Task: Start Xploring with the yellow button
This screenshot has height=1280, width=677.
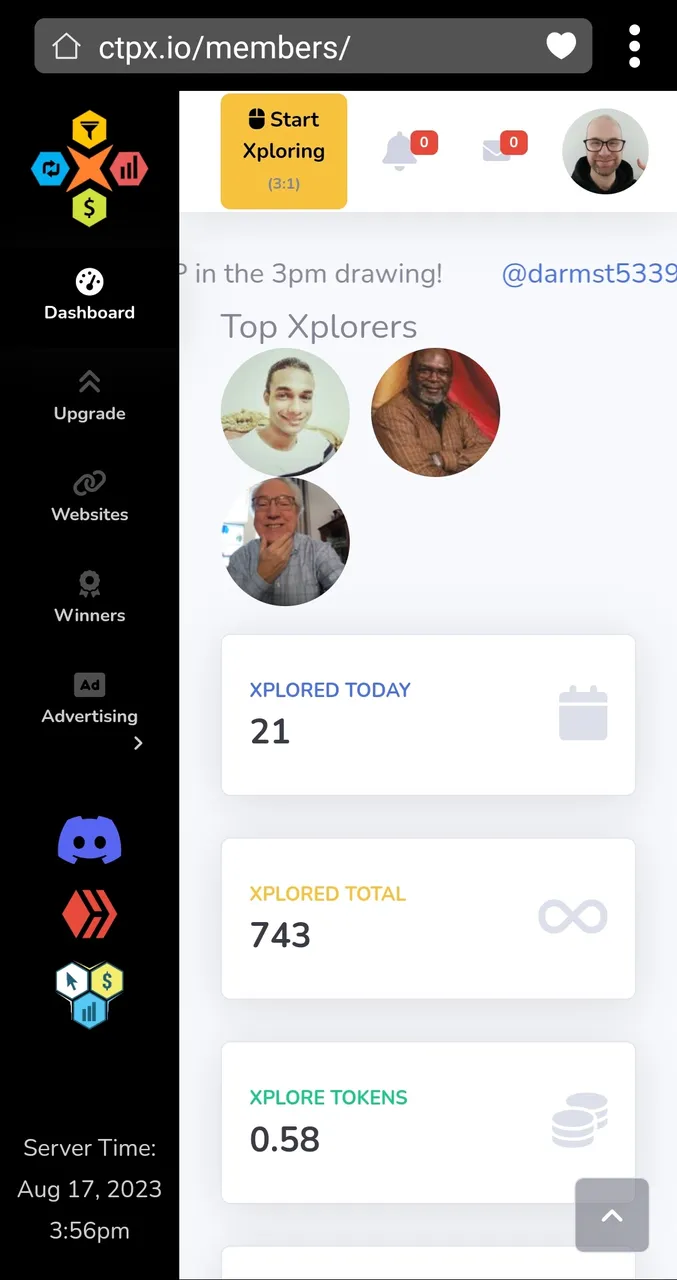Action: [284, 151]
